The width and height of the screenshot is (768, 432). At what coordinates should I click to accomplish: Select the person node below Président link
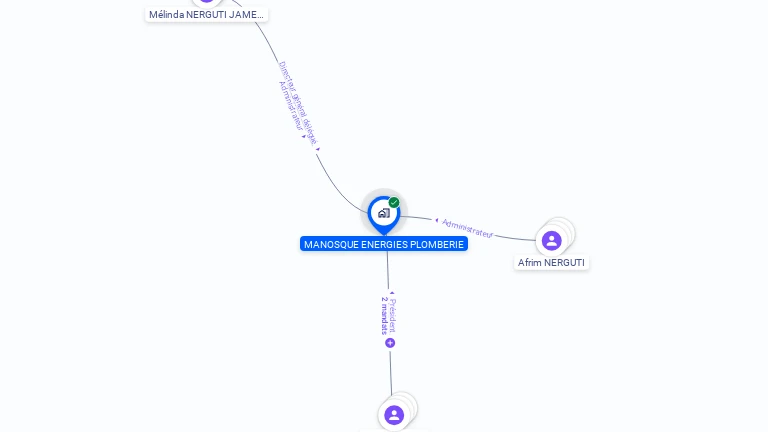[x=394, y=414]
